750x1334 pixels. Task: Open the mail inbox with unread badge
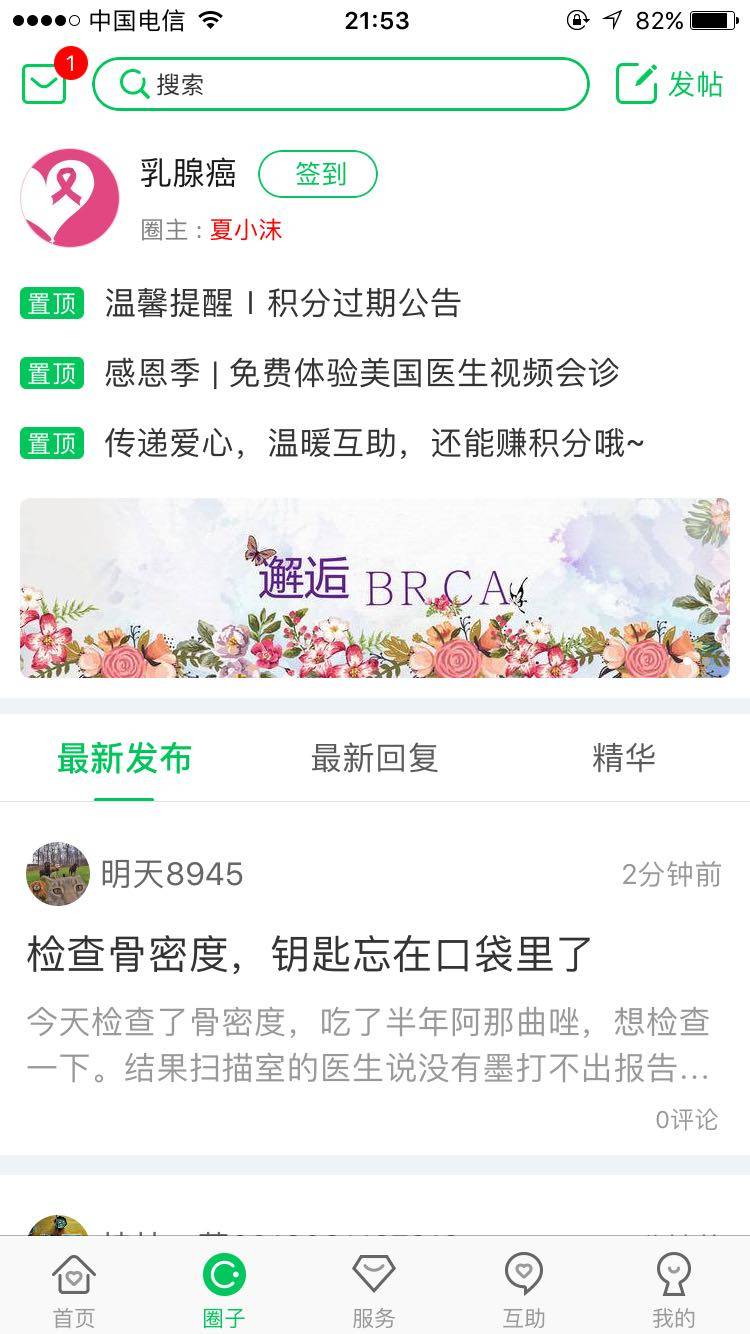tap(45, 84)
